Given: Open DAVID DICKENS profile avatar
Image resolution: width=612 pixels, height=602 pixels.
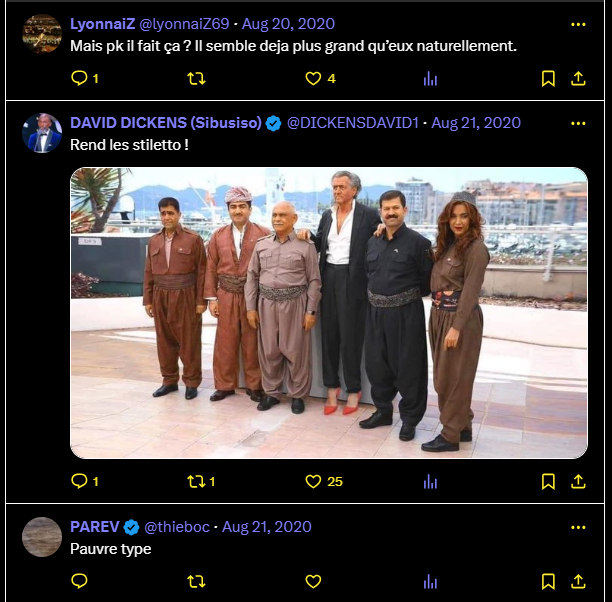Looking at the screenshot, I should (42, 133).
